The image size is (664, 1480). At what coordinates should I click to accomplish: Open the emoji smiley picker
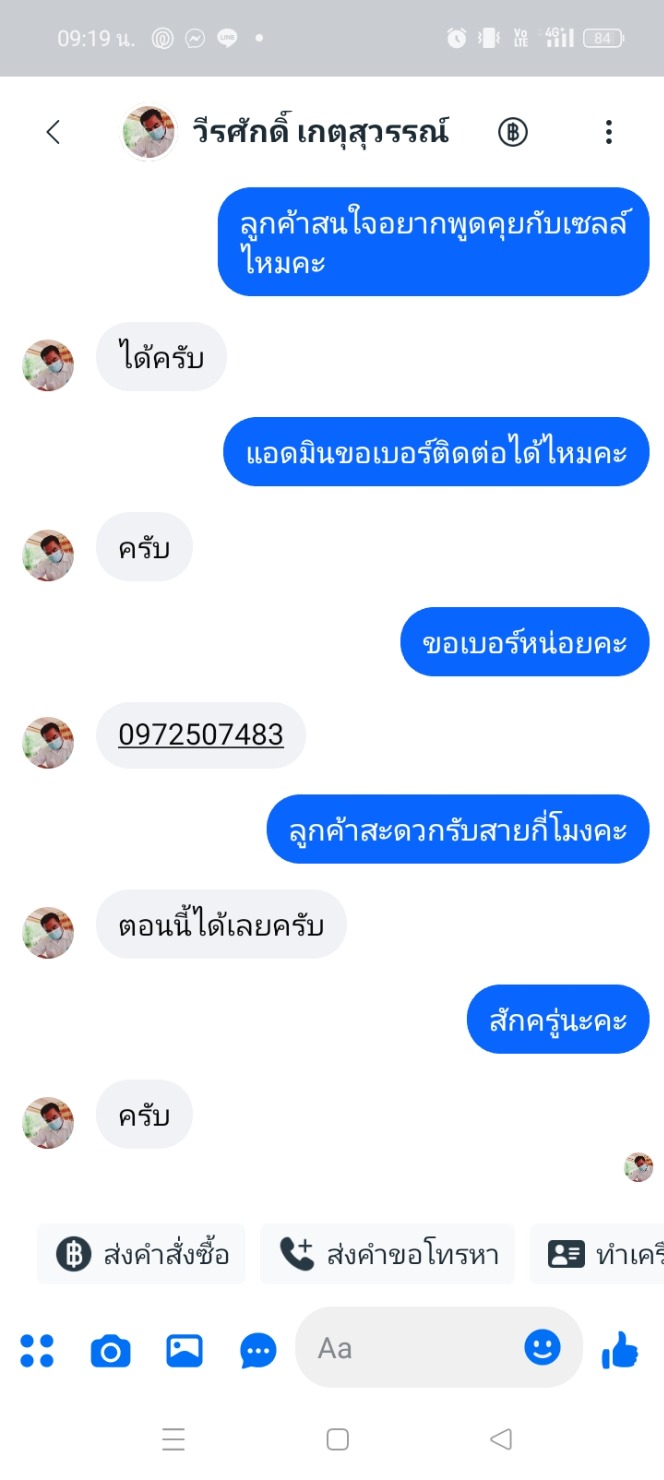pyautogui.click(x=543, y=1348)
